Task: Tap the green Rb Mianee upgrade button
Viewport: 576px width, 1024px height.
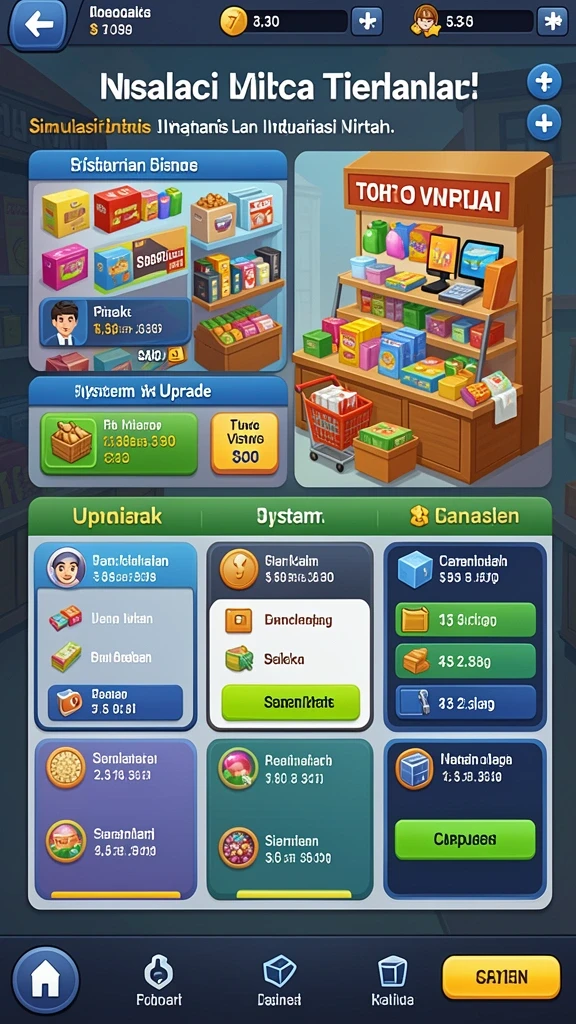Action: click(119, 443)
